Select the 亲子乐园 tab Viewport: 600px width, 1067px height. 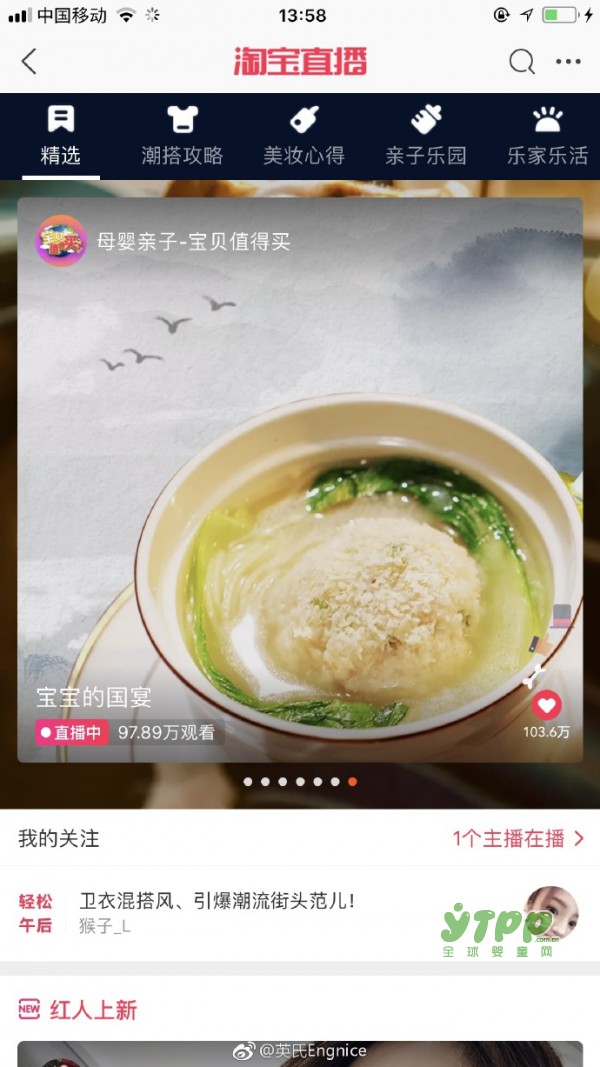click(426, 137)
